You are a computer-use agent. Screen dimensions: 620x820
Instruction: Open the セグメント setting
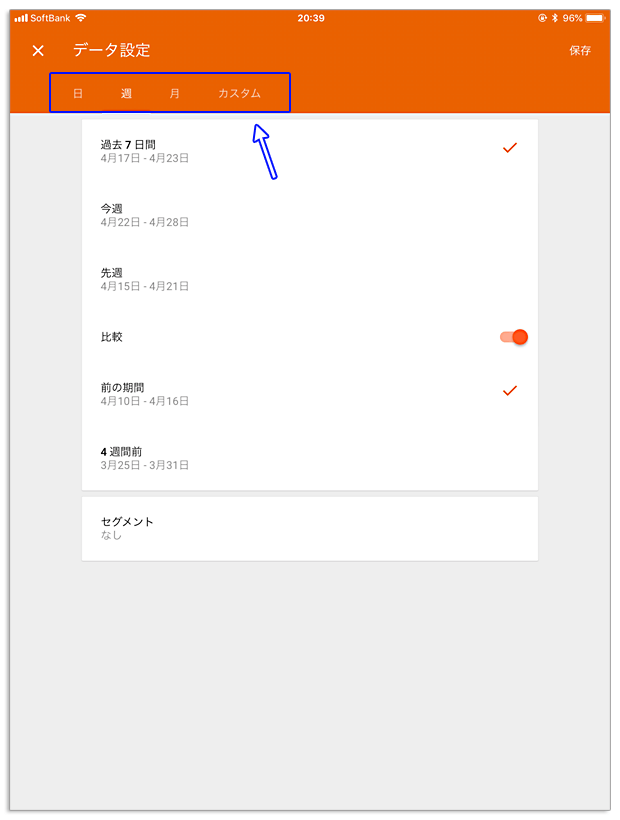point(309,528)
